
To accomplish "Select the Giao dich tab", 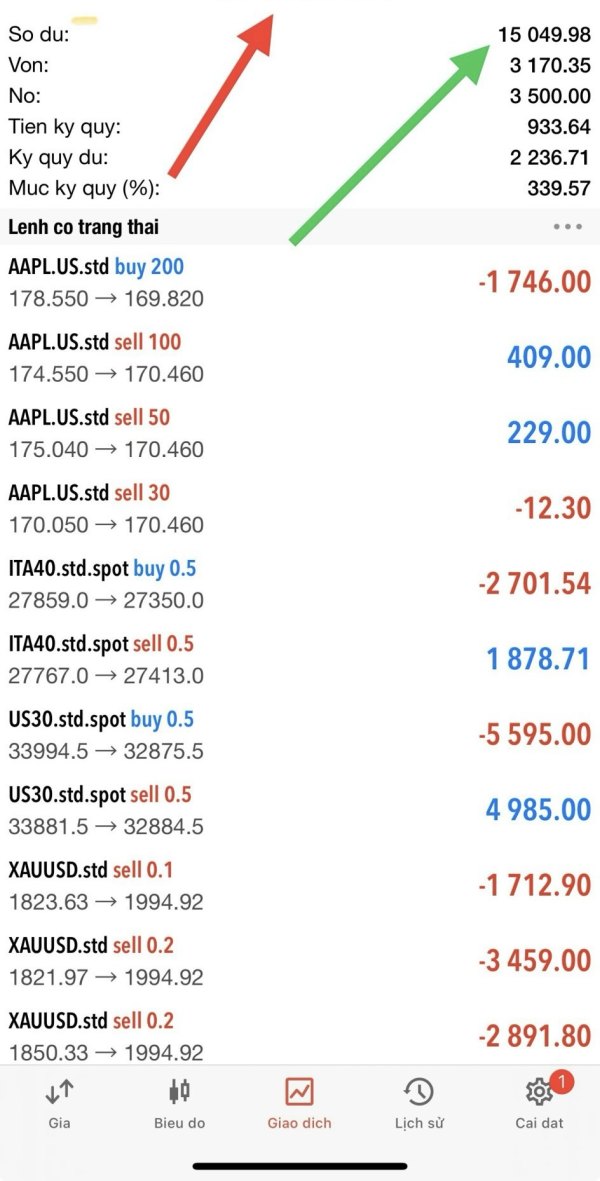I will [299, 1103].
